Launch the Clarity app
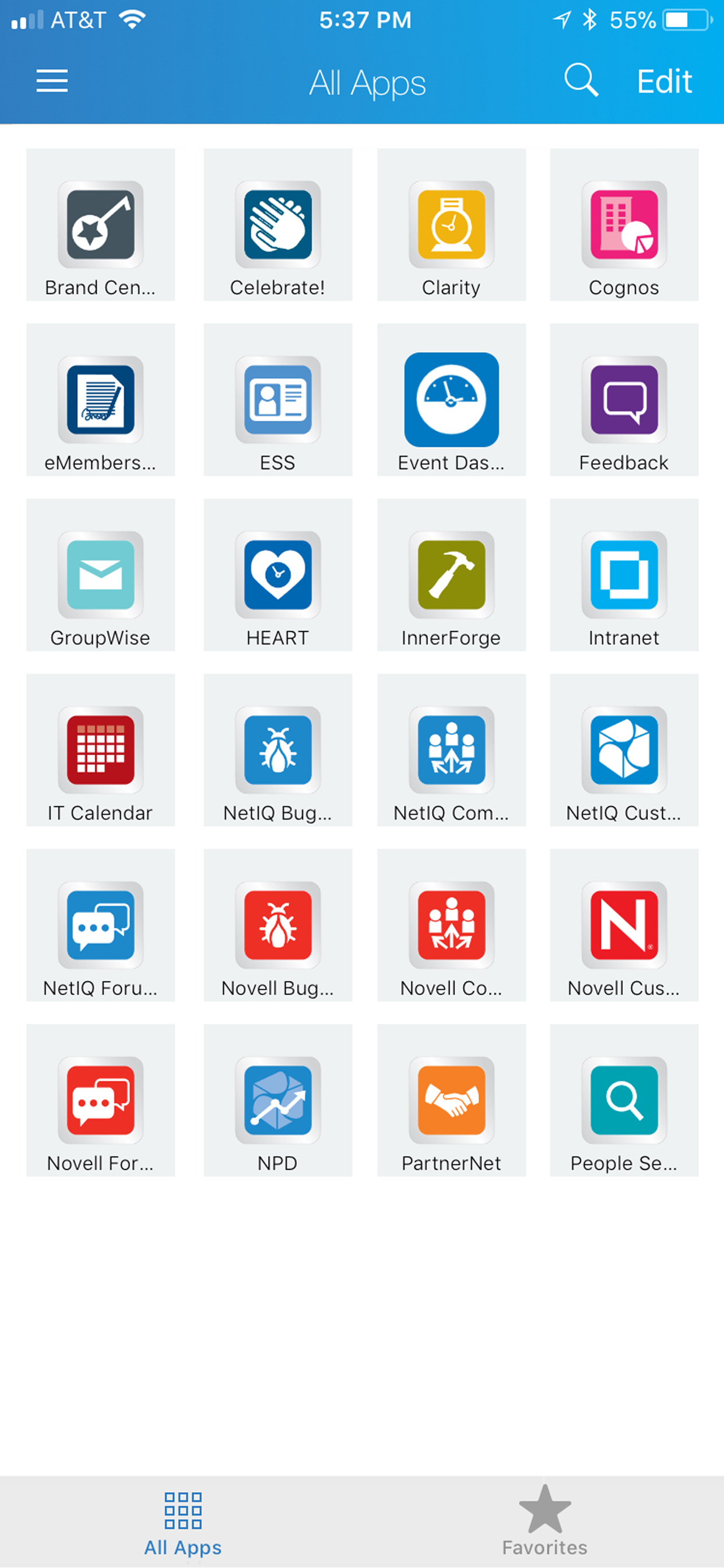The image size is (724, 1568). point(451,225)
